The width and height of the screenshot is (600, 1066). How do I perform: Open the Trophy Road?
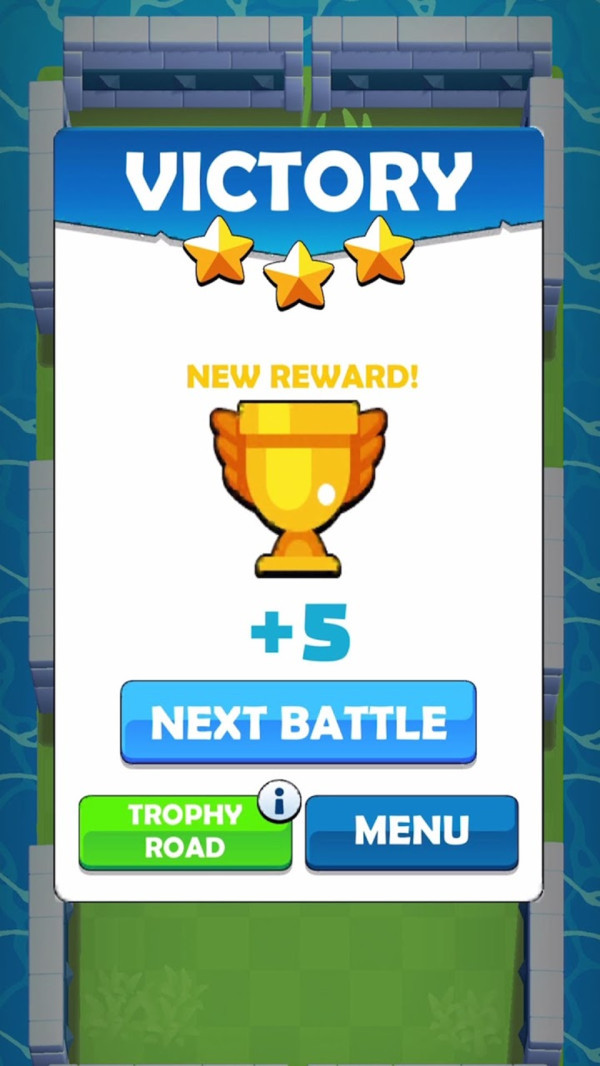tap(184, 832)
